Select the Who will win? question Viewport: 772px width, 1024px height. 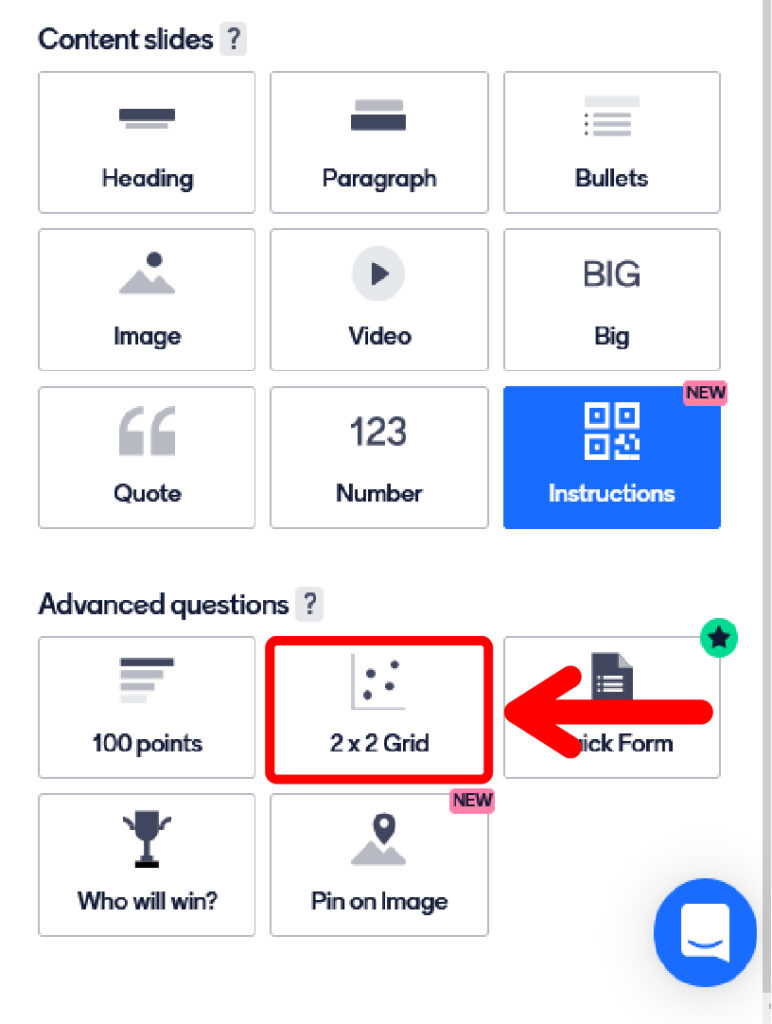(147, 864)
